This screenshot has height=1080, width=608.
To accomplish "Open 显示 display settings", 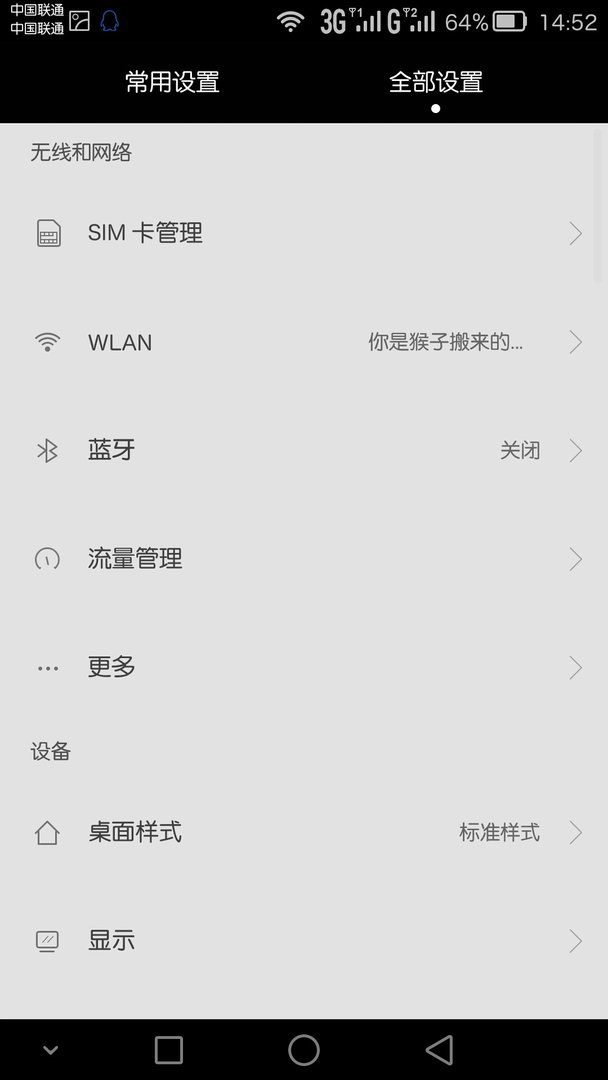I will click(x=304, y=941).
